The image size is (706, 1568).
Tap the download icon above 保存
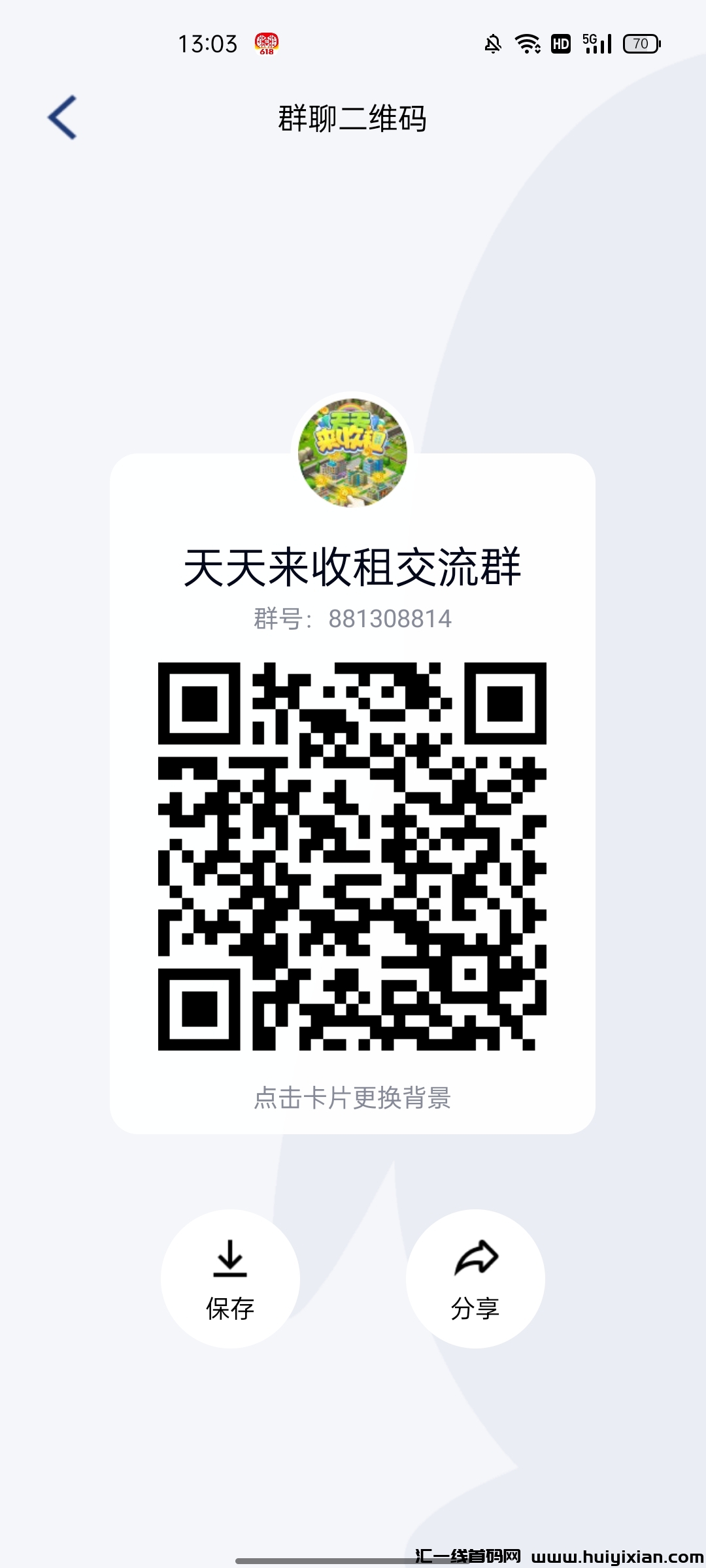pyautogui.click(x=230, y=1258)
